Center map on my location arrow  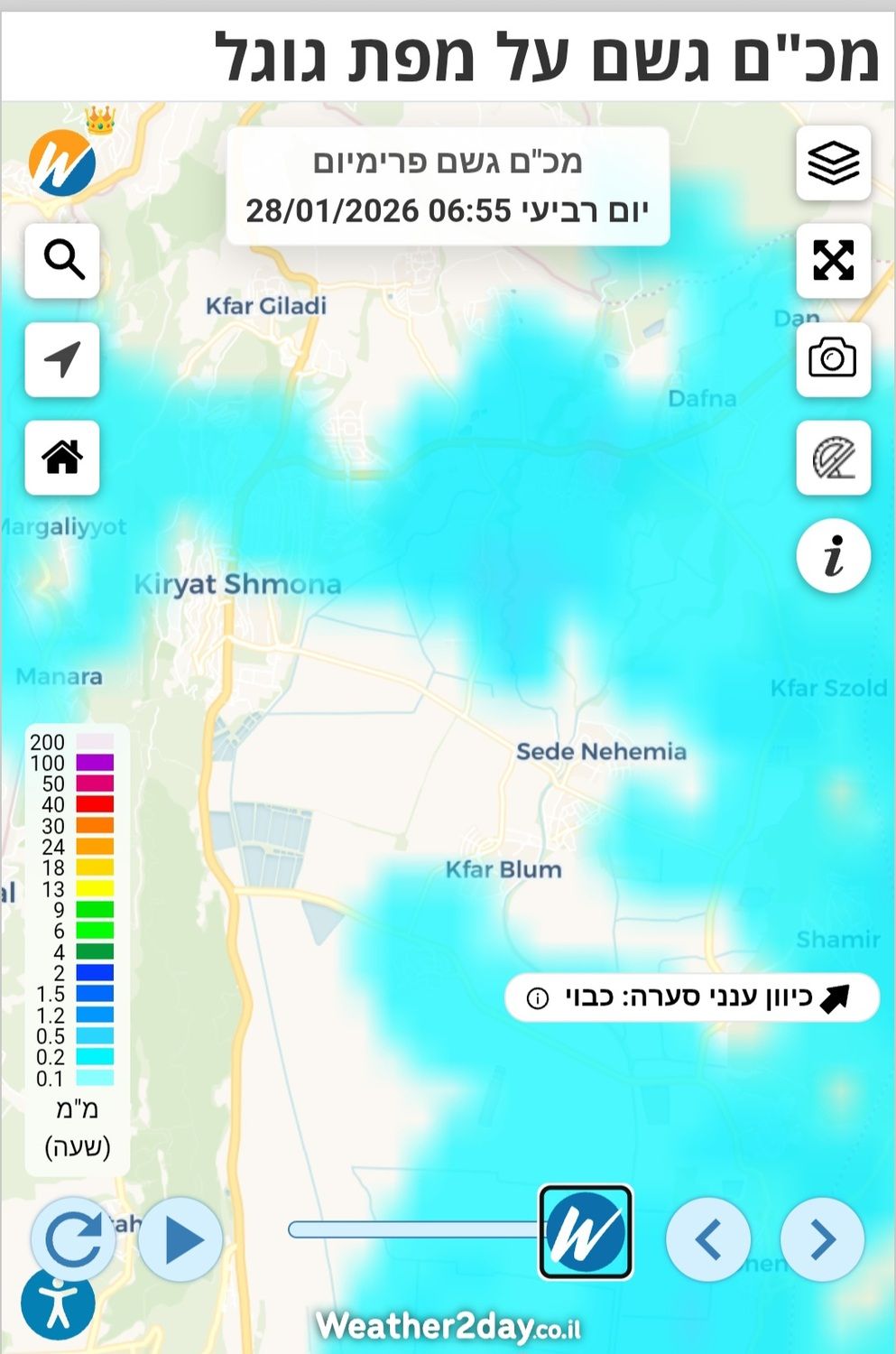pyautogui.click(x=62, y=359)
